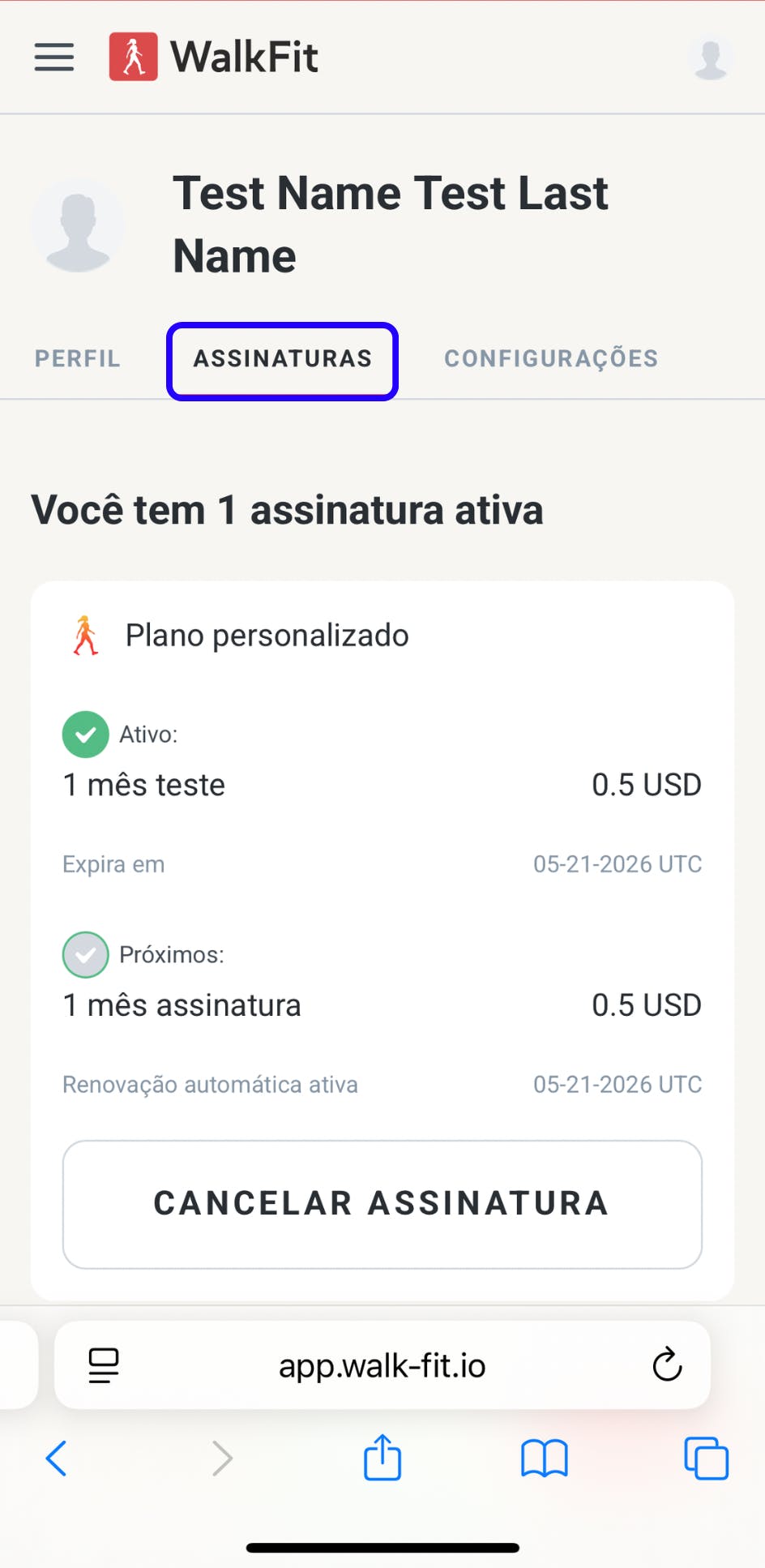Tap Cancelar Assinatura button
Screen dimensions: 765x1568
click(x=382, y=1204)
